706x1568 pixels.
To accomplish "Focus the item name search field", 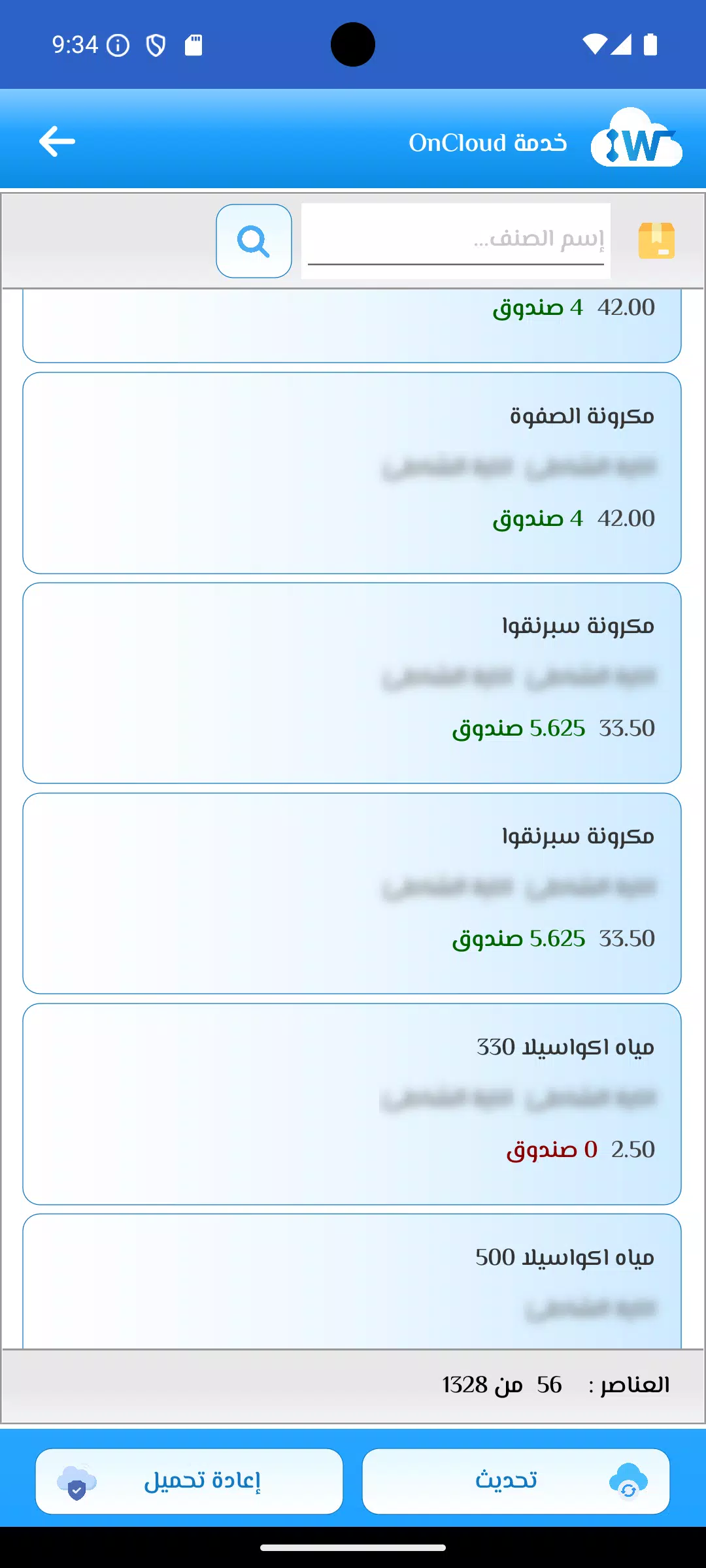I will (x=456, y=240).
